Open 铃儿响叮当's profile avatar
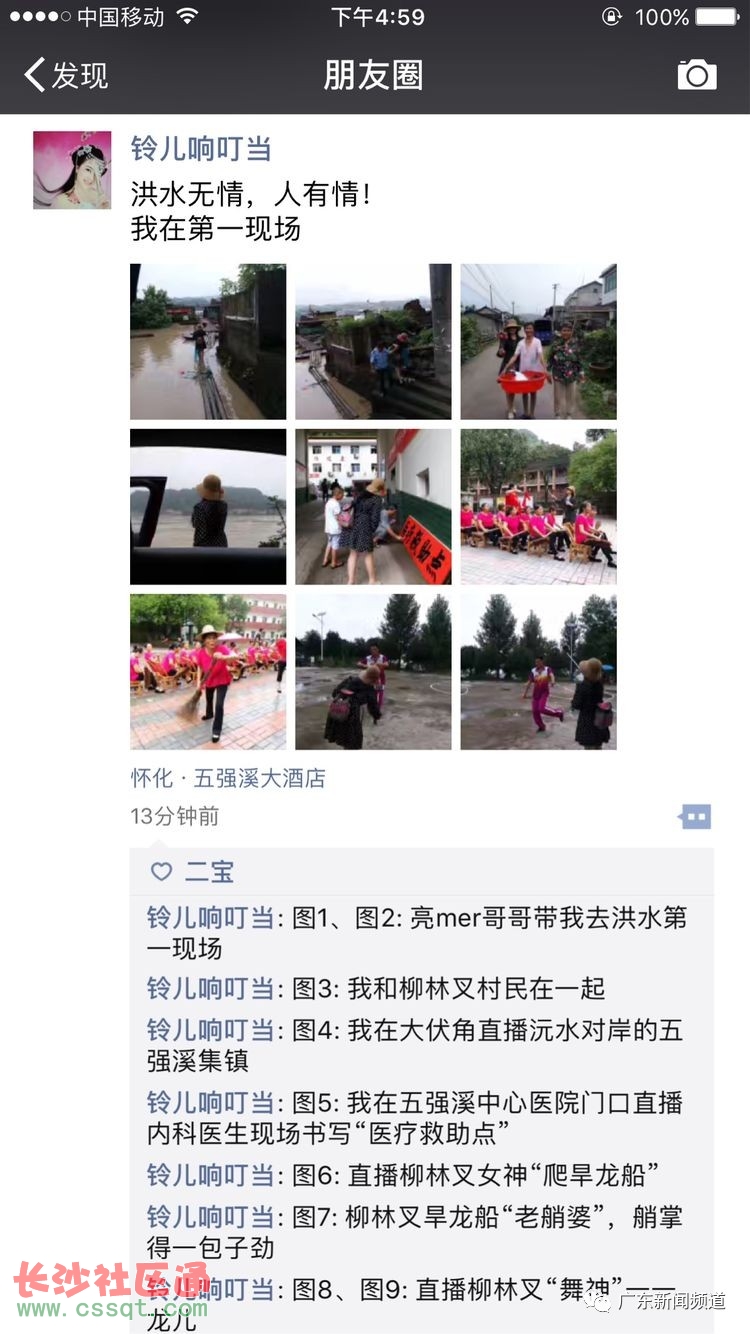Image resolution: width=750 pixels, height=1334 pixels. click(72, 170)
